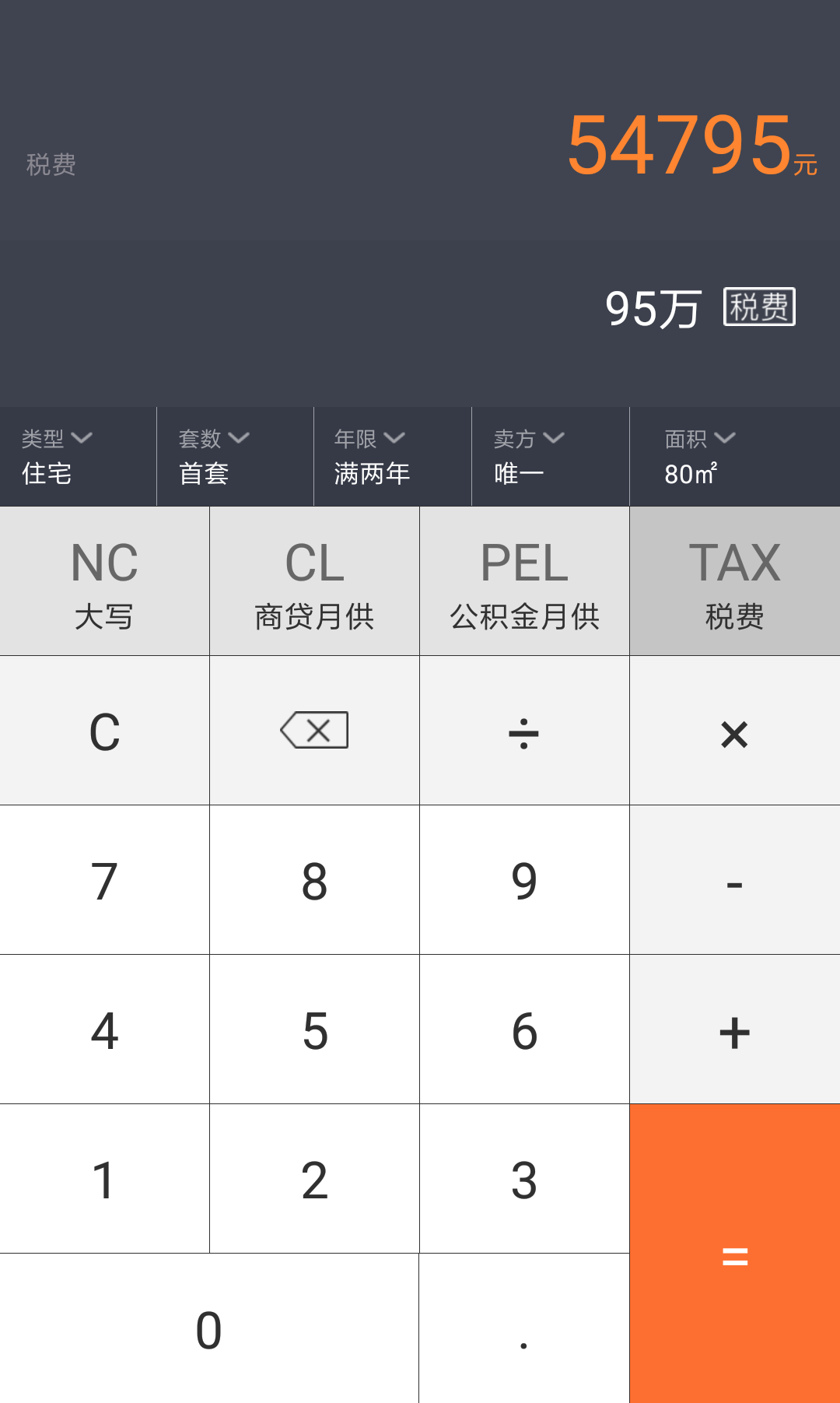The height and width of the screenshot is (1403, 840).
Task: Open the 类型 property type dropdown
Action: 78,457
